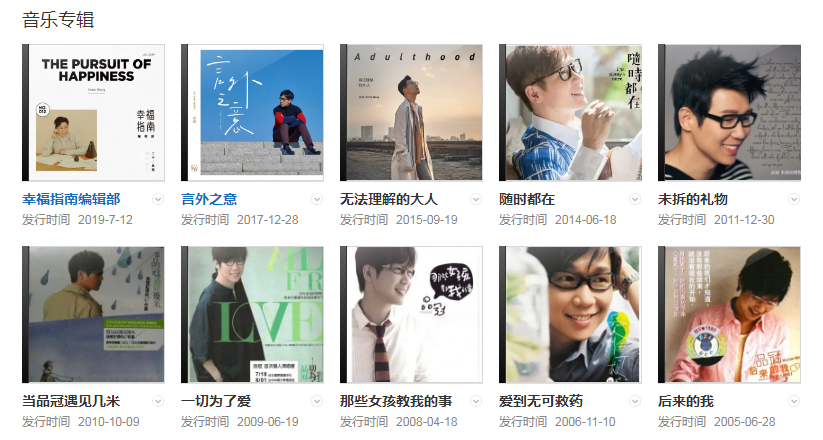
Task: Open the 无法理解的大人 album cover
Action: tap(411, 113)
